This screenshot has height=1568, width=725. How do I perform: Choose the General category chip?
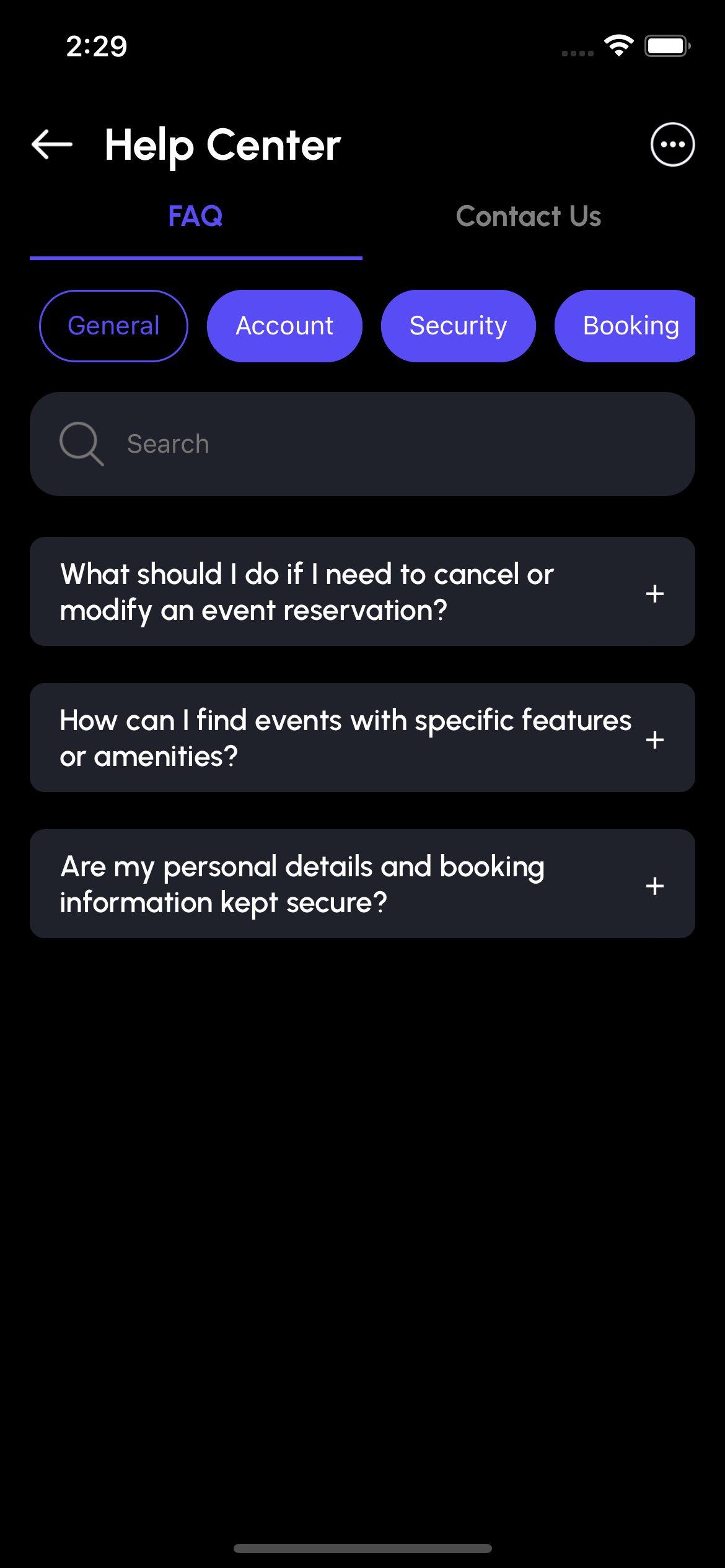click(x=113, y=326)
